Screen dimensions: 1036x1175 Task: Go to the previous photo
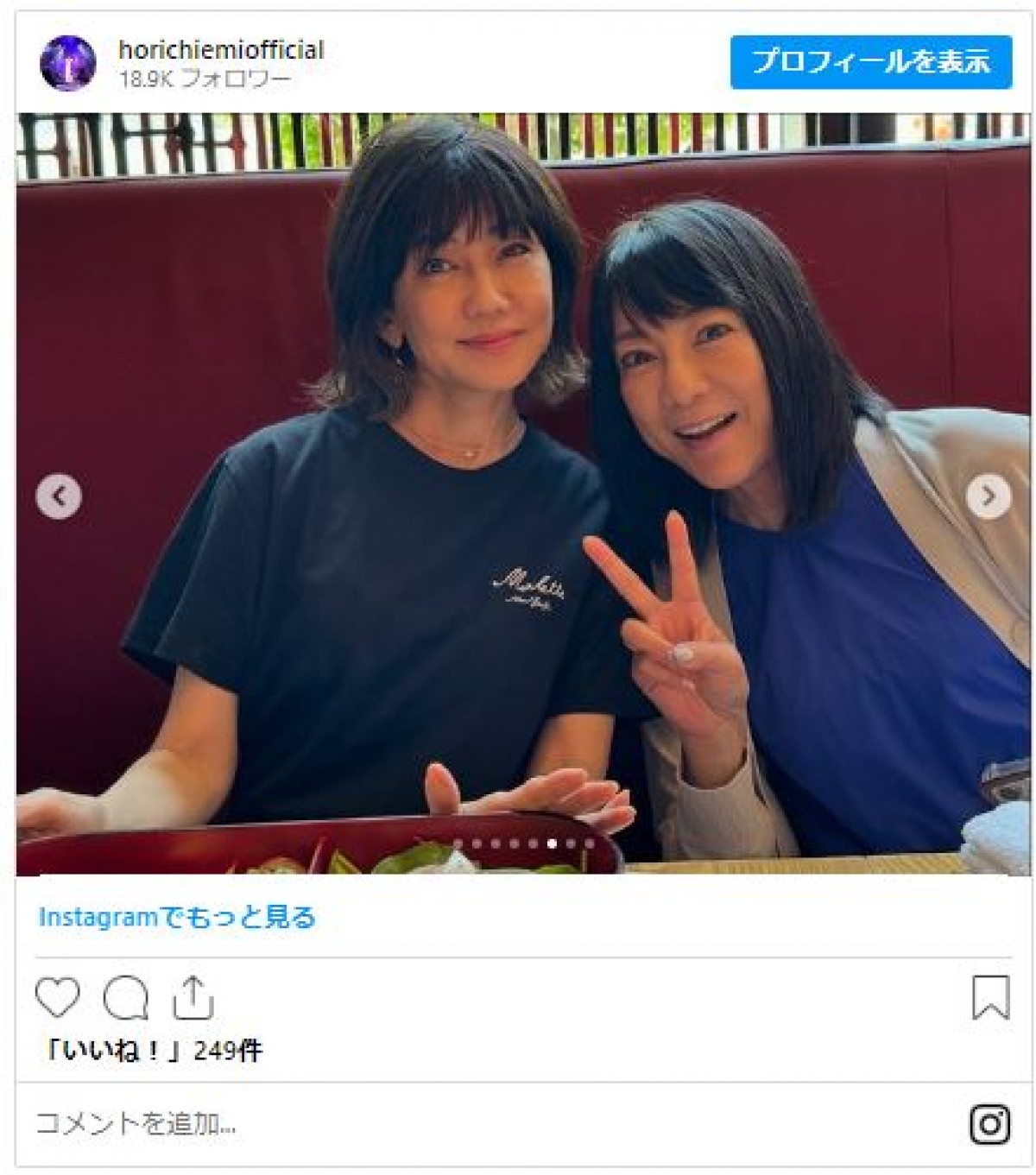(59, 496)
